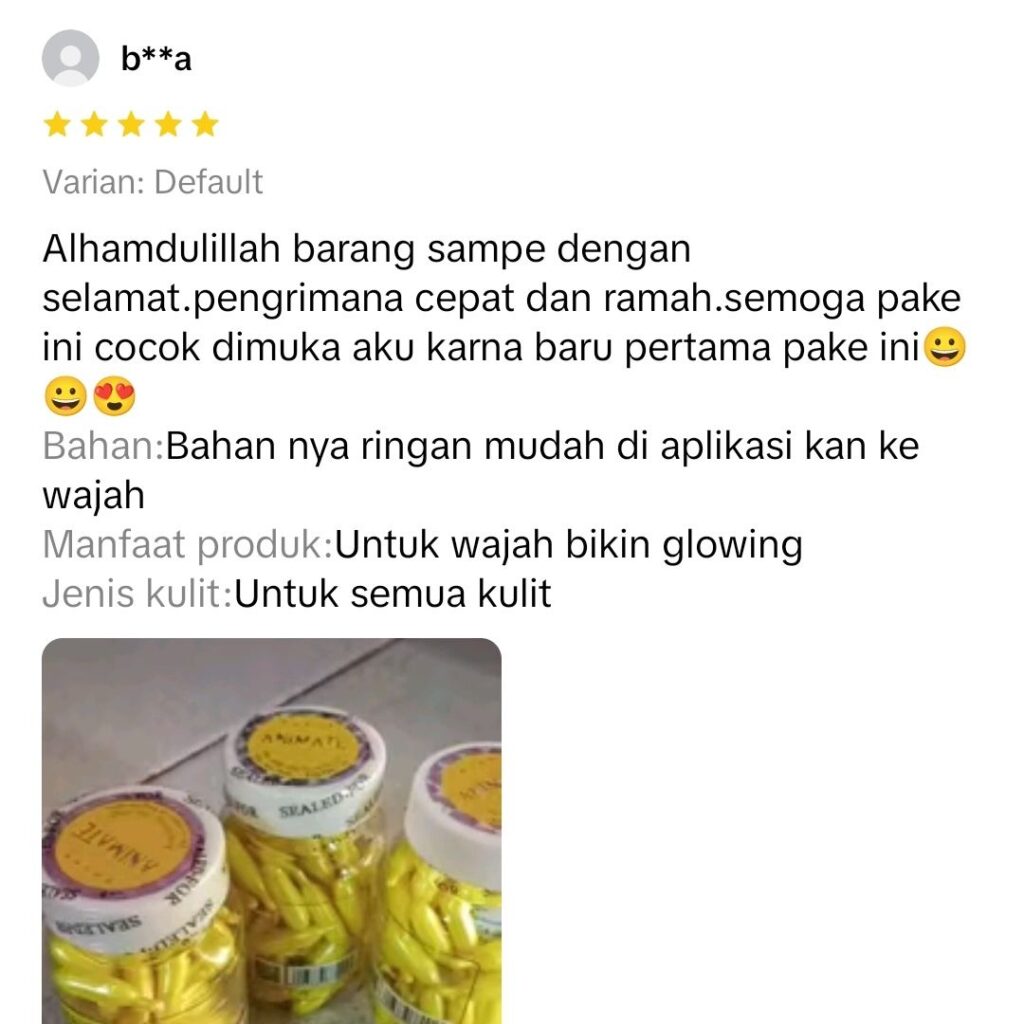Open reviewer b**a's profile avatar

tap(70, 59)
